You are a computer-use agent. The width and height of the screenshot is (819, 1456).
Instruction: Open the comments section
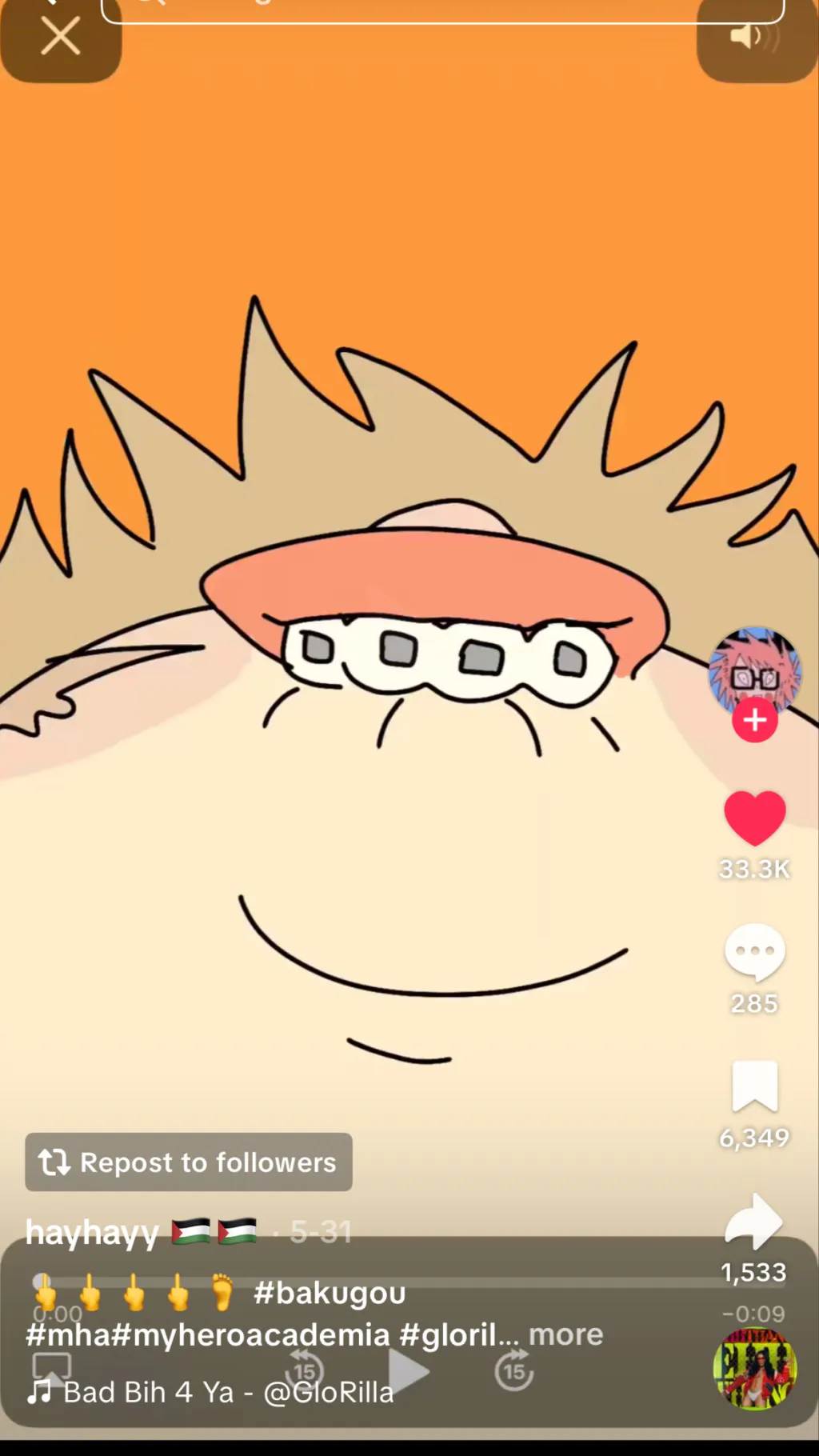(754, 952)
